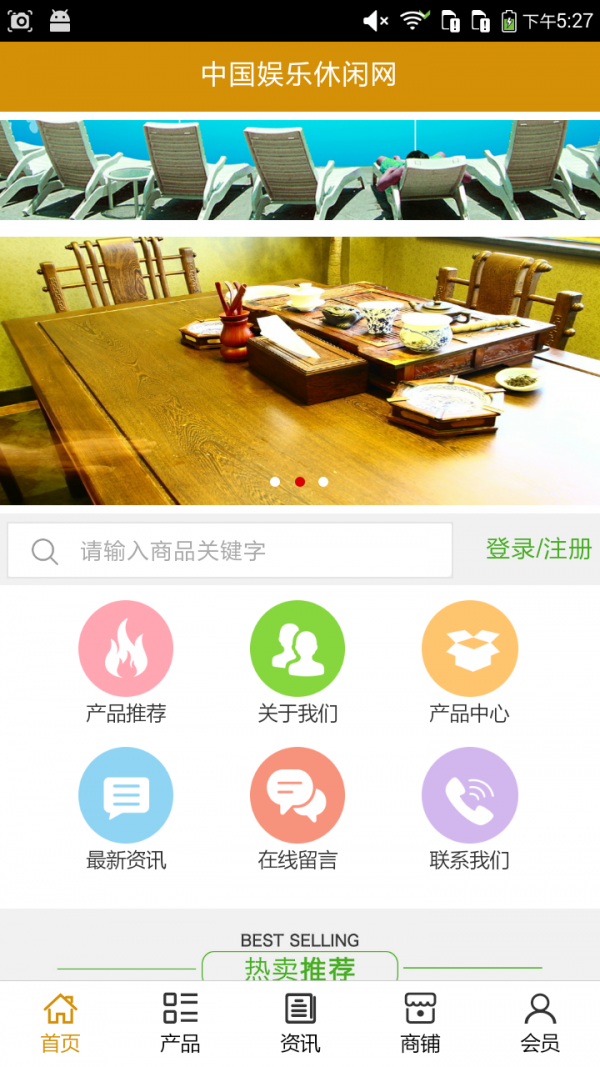Screen dimensions: 600x1067
Task: Open 产品推荐 flame icon
Action: [126, 648]
